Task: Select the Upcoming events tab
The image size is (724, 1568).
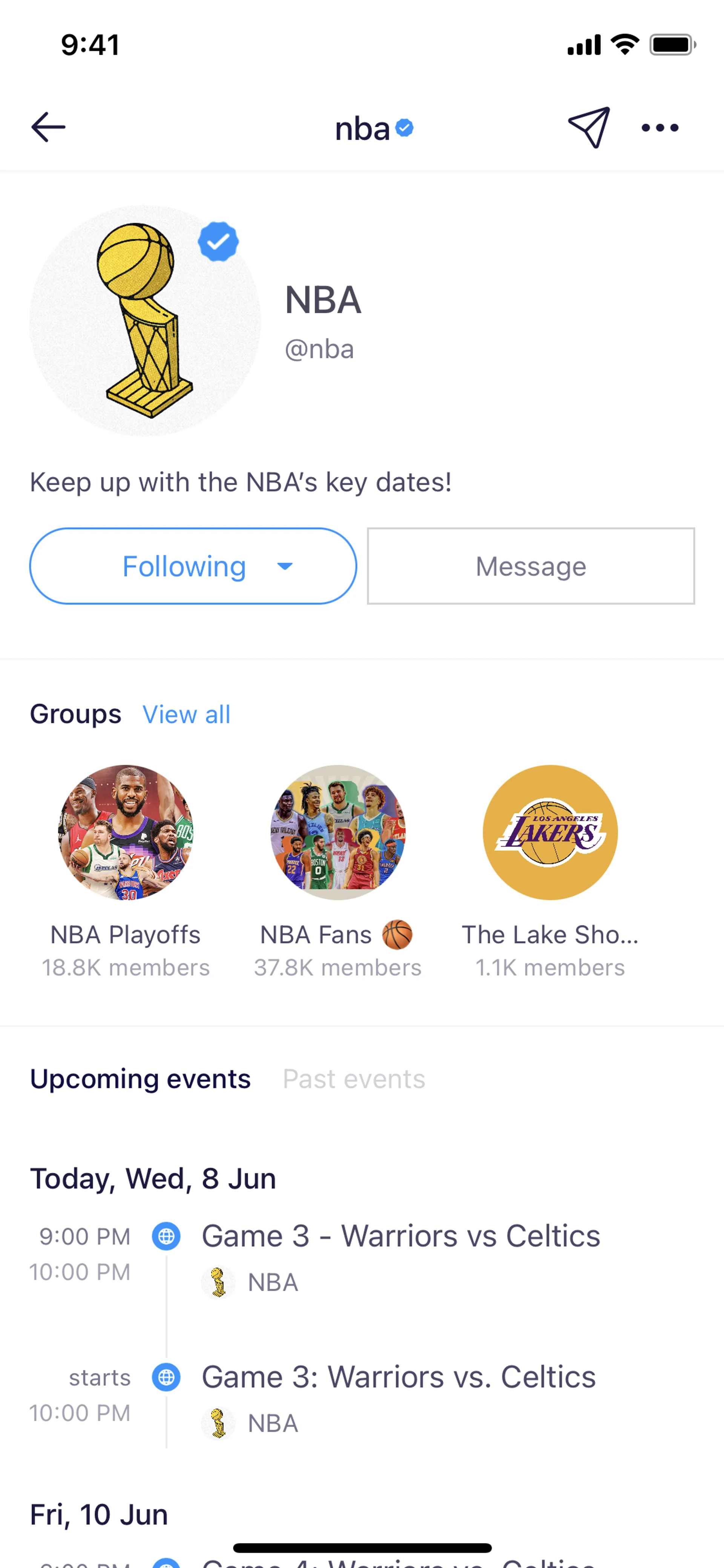Action: [140, 1079]
